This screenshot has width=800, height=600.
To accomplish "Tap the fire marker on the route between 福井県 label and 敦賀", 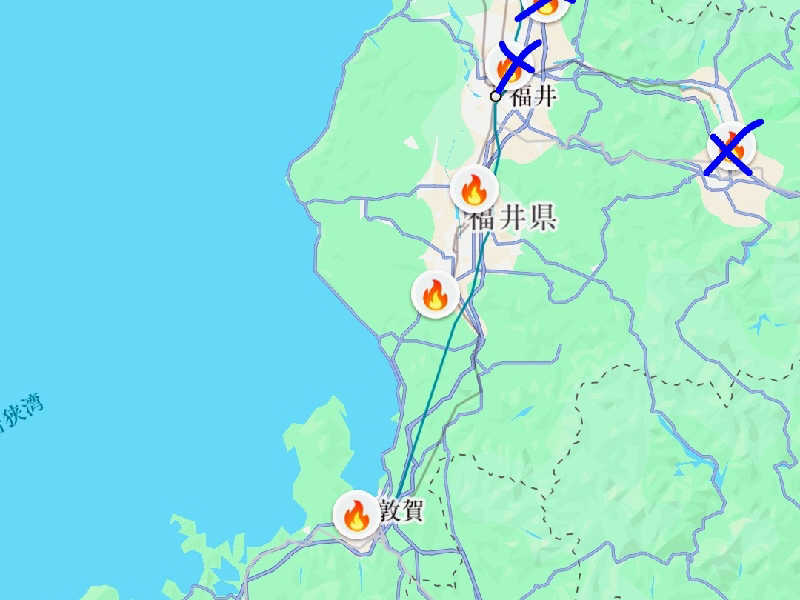I will (435, 294).
